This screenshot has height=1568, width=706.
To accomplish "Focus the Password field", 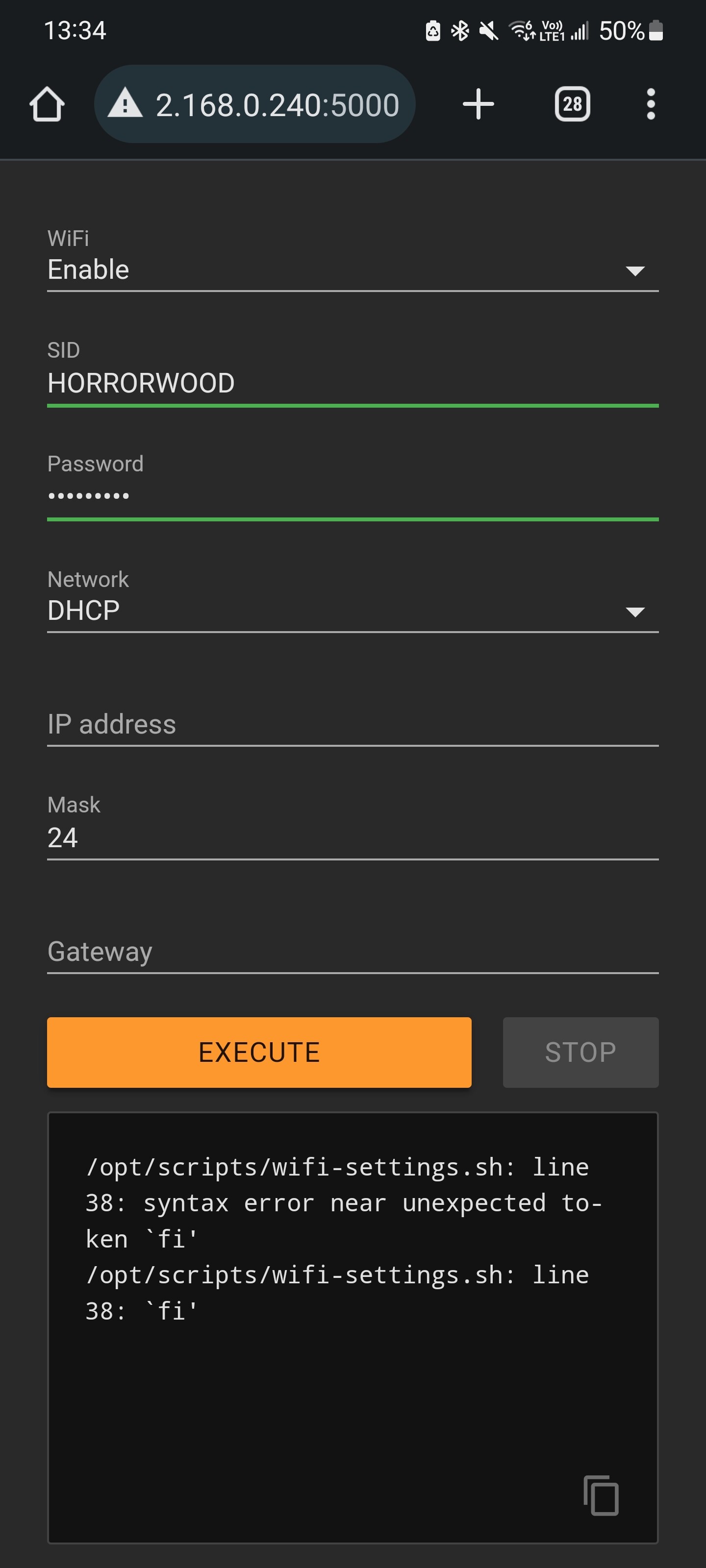I will tap(353, 487).
